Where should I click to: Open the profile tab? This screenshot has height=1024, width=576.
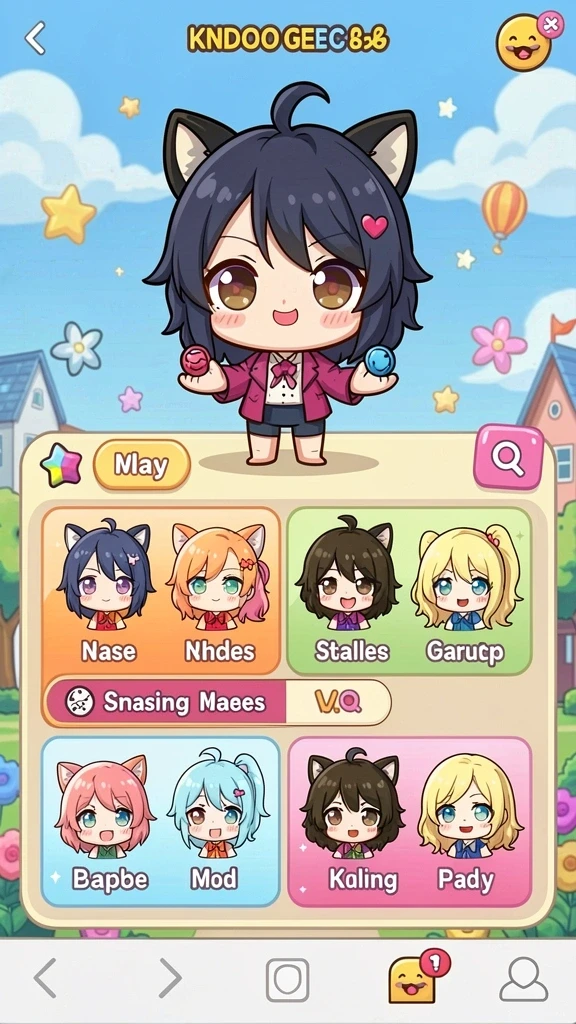point(524,979)
